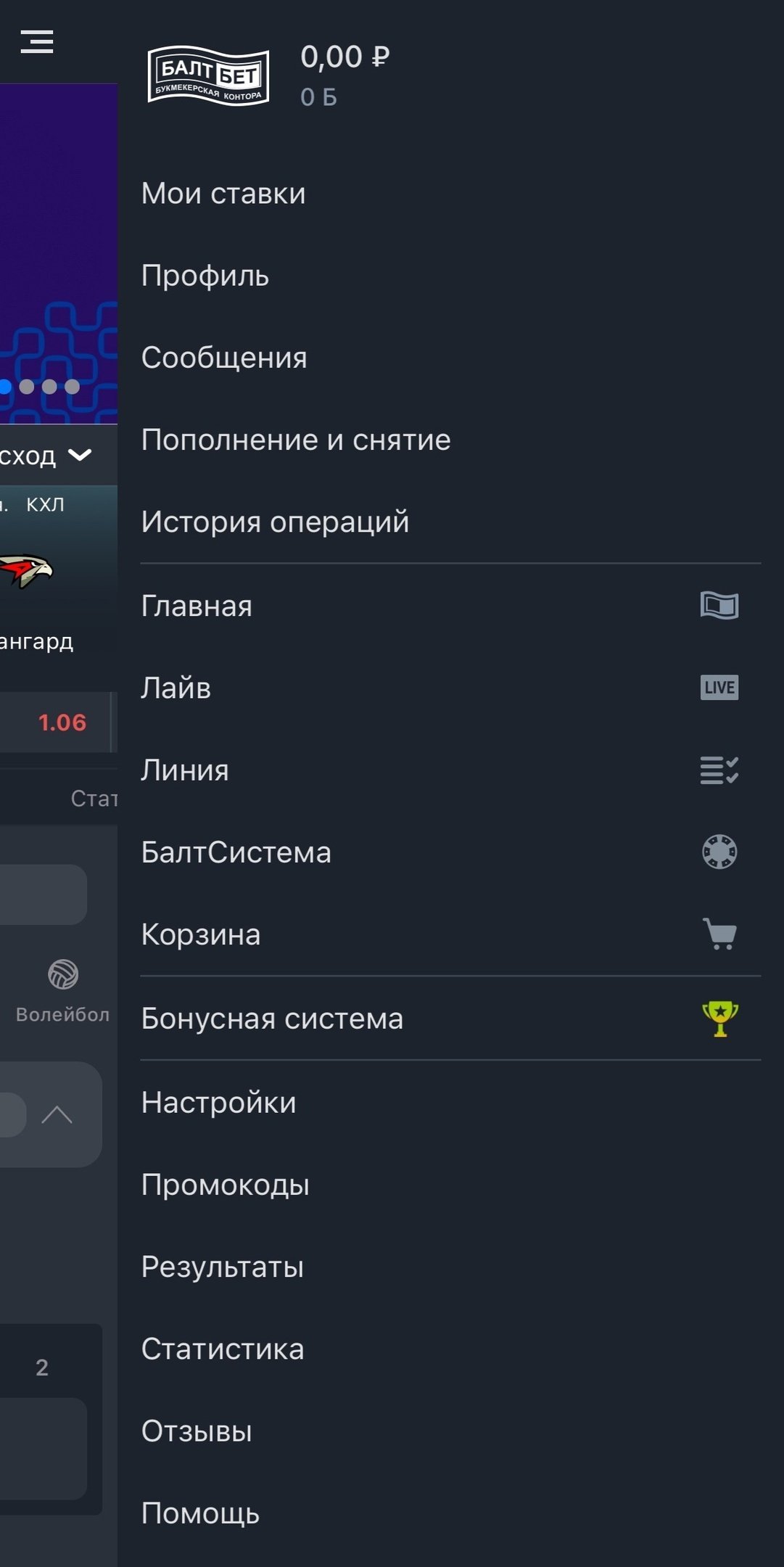Screen dimensions: 784x1567
Task: Go to Профиль
Action: point(205,276)
